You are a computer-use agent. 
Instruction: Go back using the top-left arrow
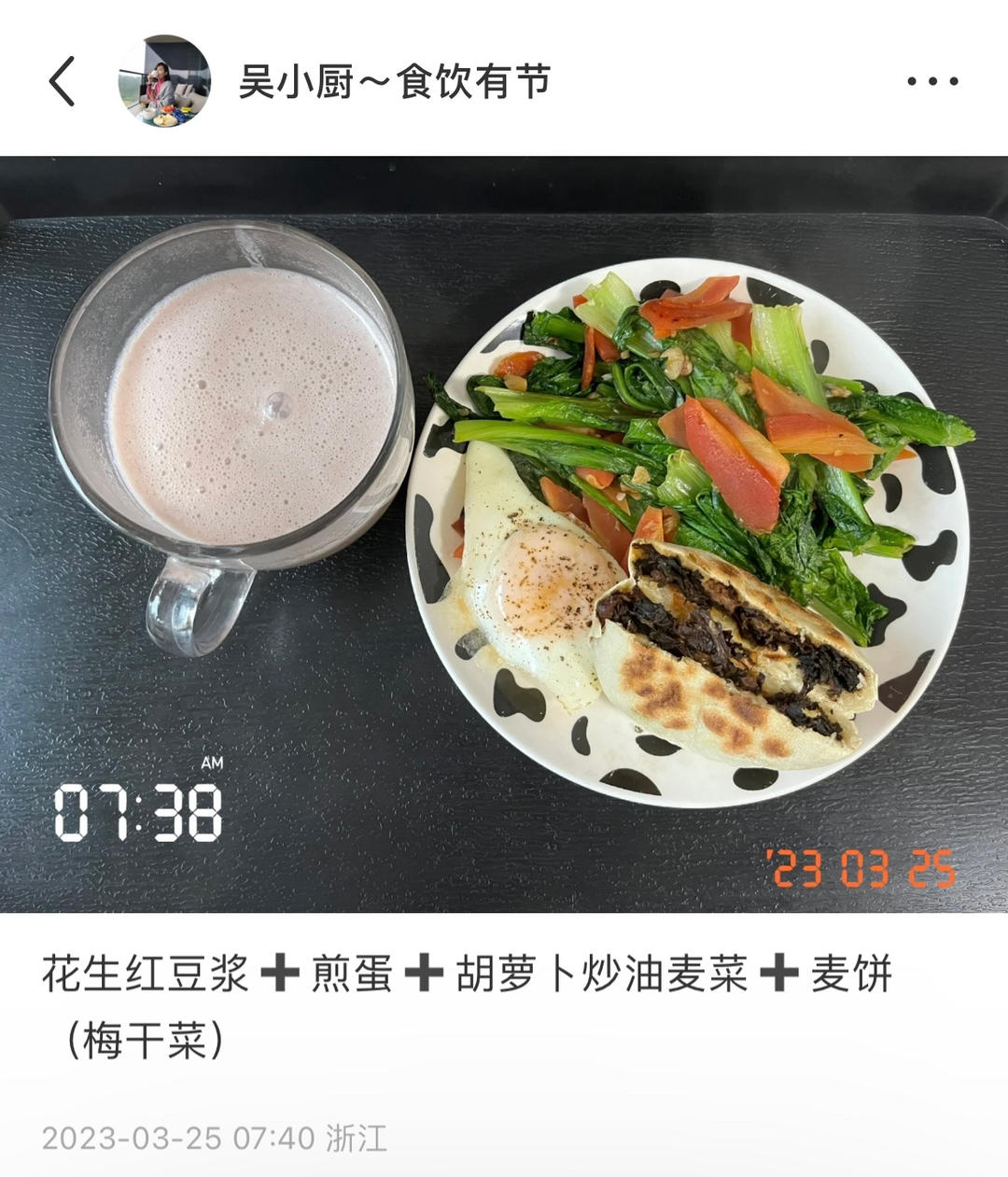tap(62, 81)
